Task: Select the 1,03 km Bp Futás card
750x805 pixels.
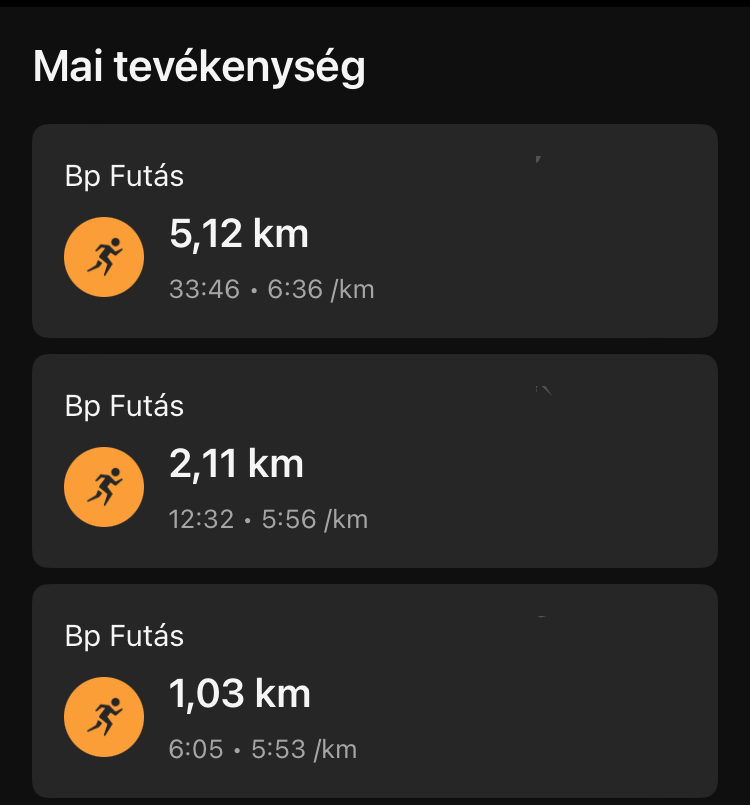Action: point(375,692)
